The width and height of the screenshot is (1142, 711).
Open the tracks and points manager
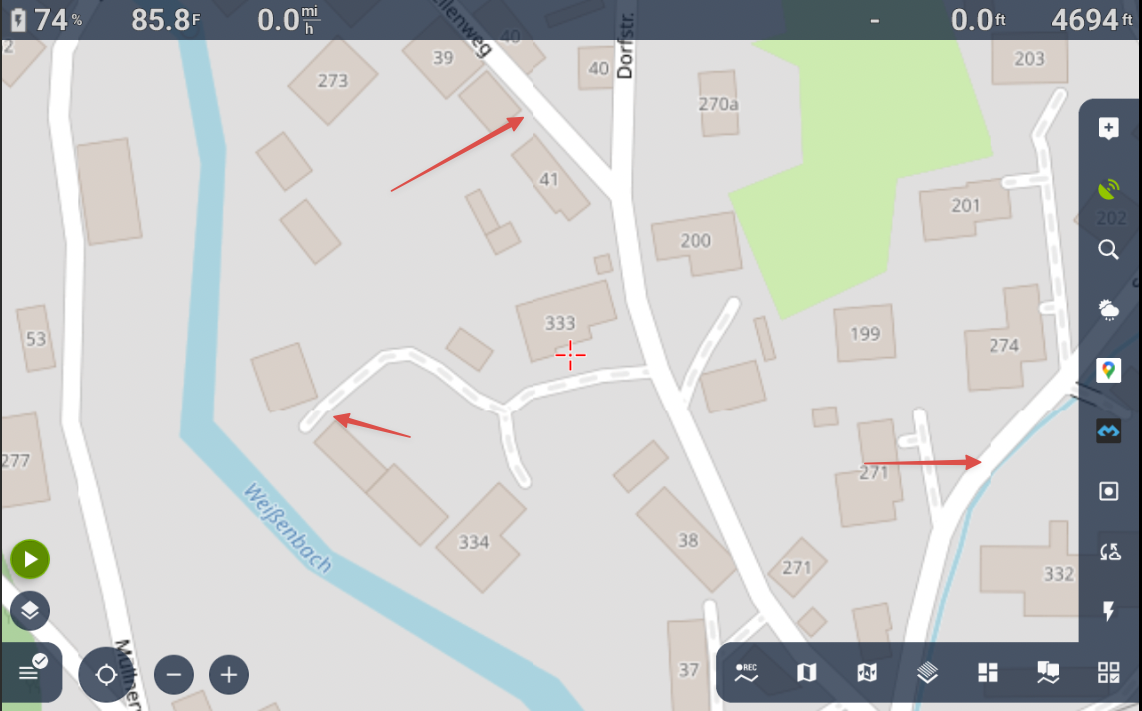[x=1048, y=673]
